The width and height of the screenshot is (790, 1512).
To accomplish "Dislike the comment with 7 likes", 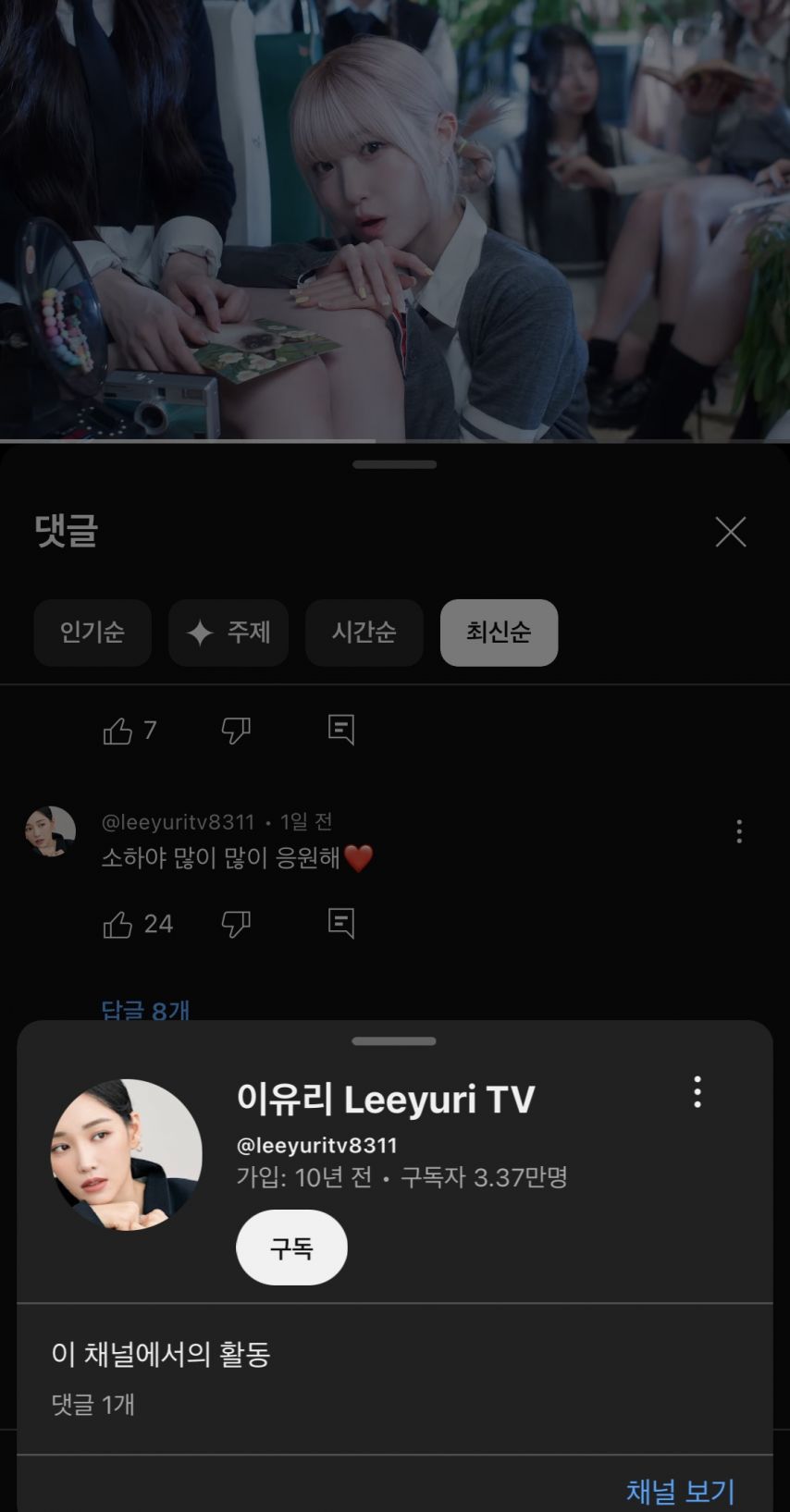I will pyautogui.click(x=236, y=731).
